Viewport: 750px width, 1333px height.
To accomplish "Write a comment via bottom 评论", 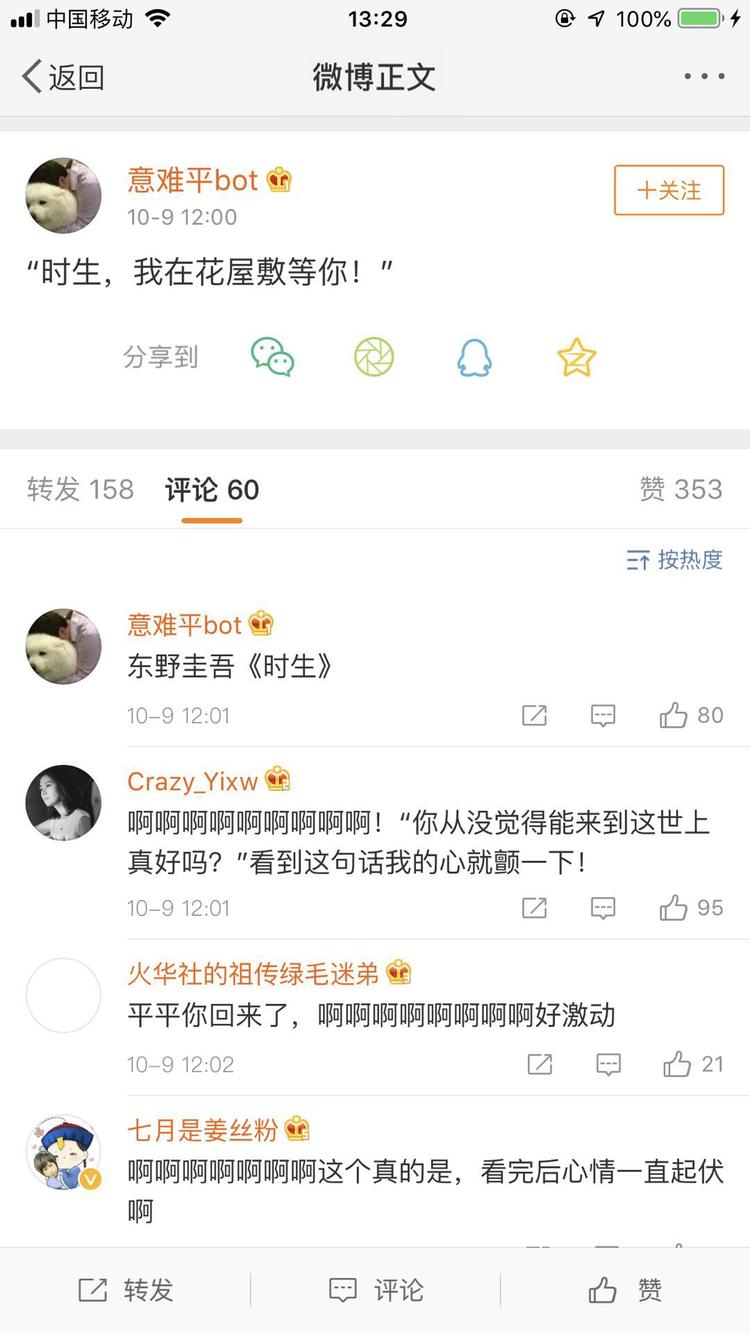I will 375,1290.
